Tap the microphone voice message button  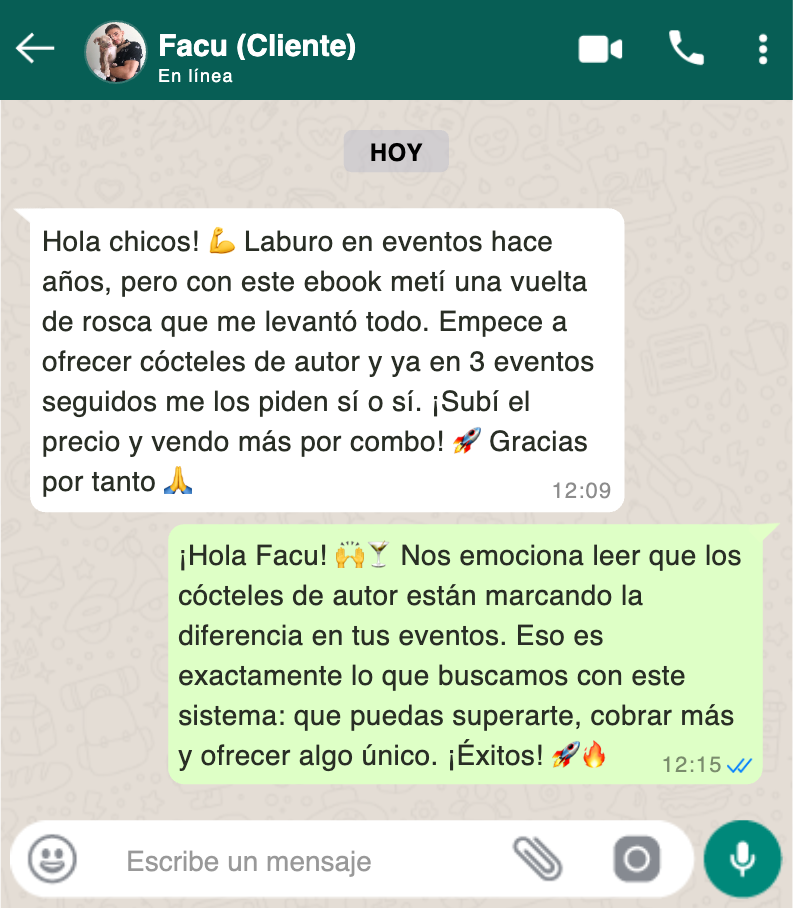(x=741, y=858)
